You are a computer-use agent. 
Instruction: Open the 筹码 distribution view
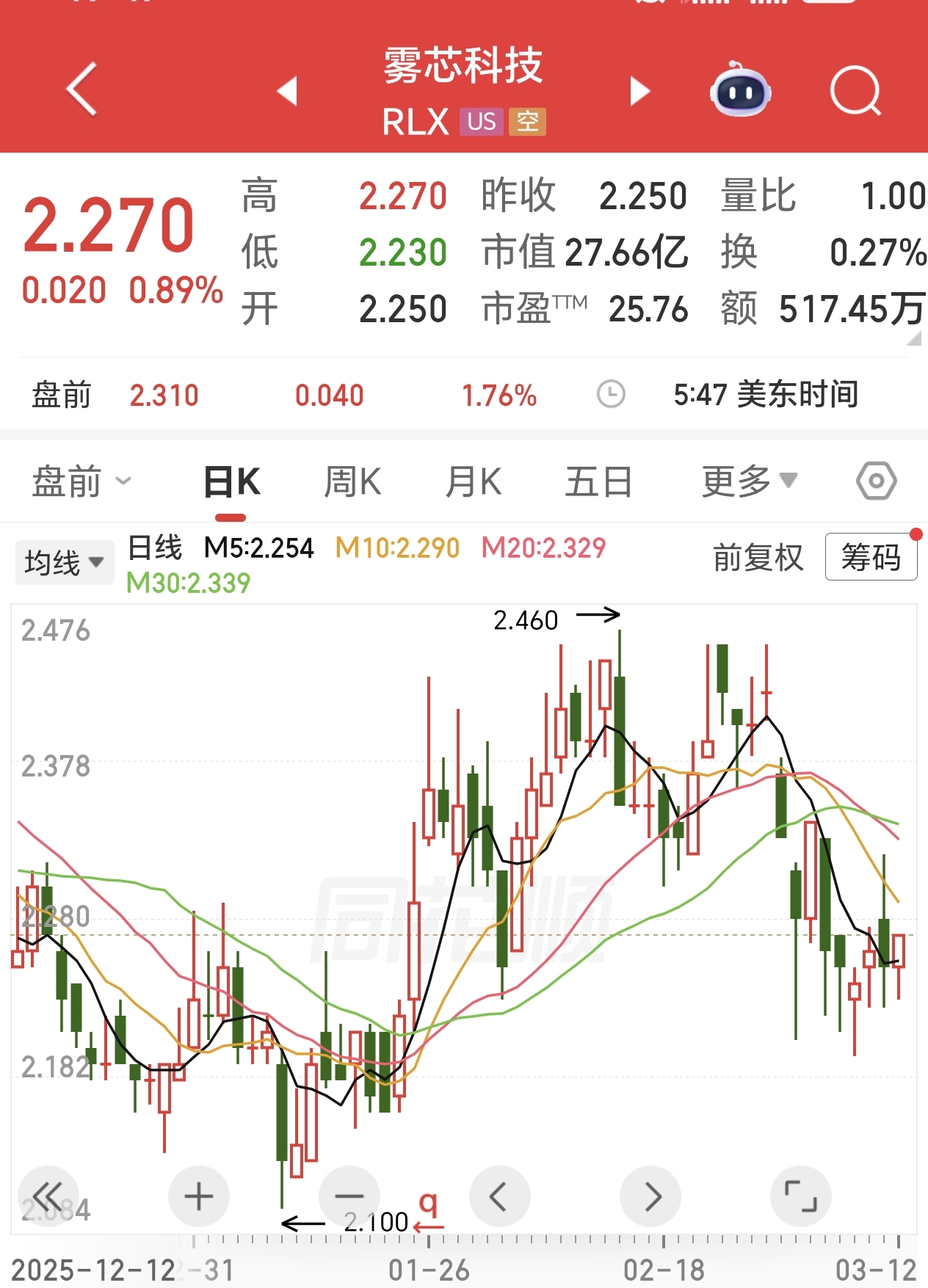click(x=871, y=557)
